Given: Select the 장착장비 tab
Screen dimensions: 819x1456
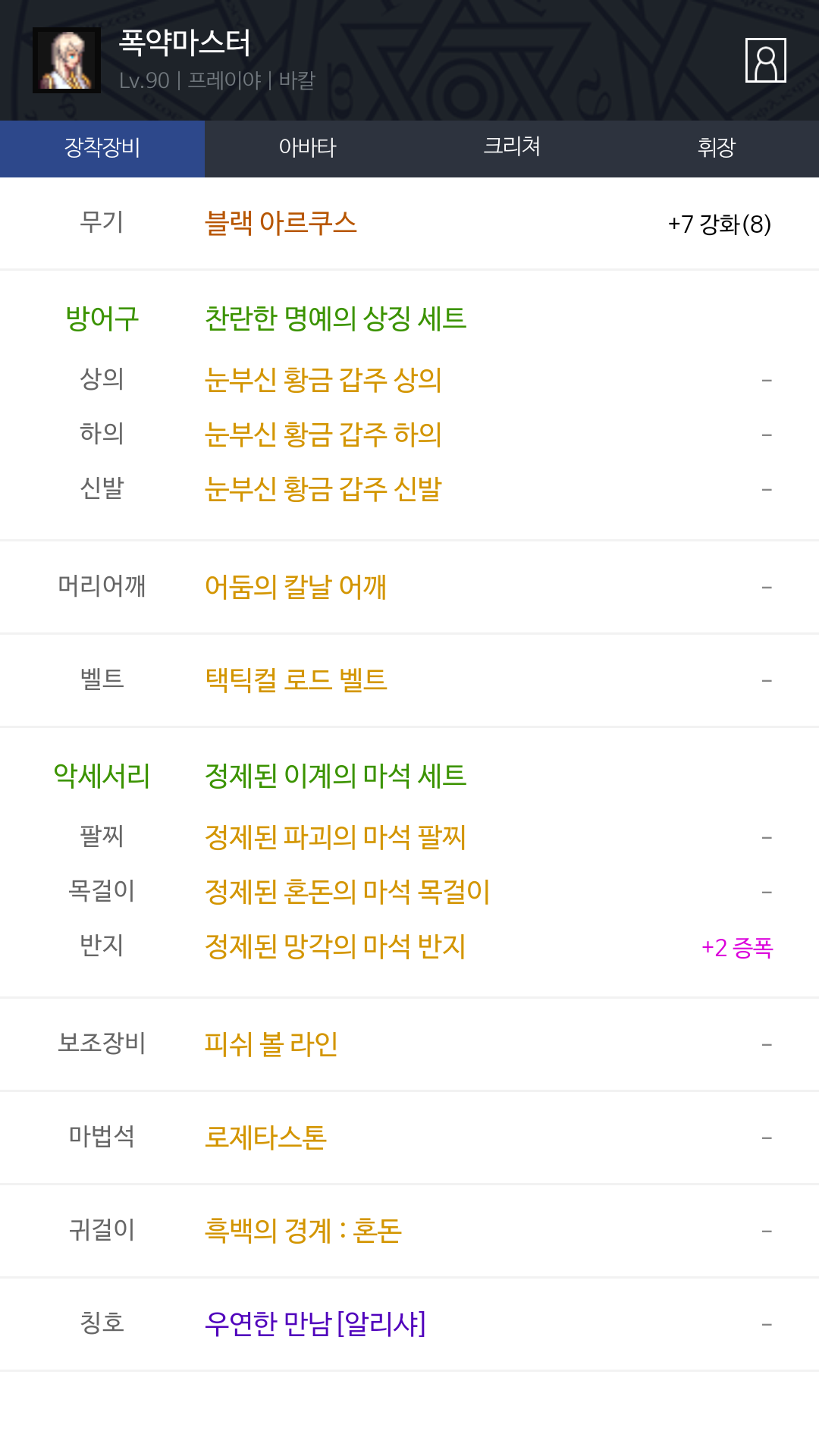Looking at the screenshot, I should [102, 148].
